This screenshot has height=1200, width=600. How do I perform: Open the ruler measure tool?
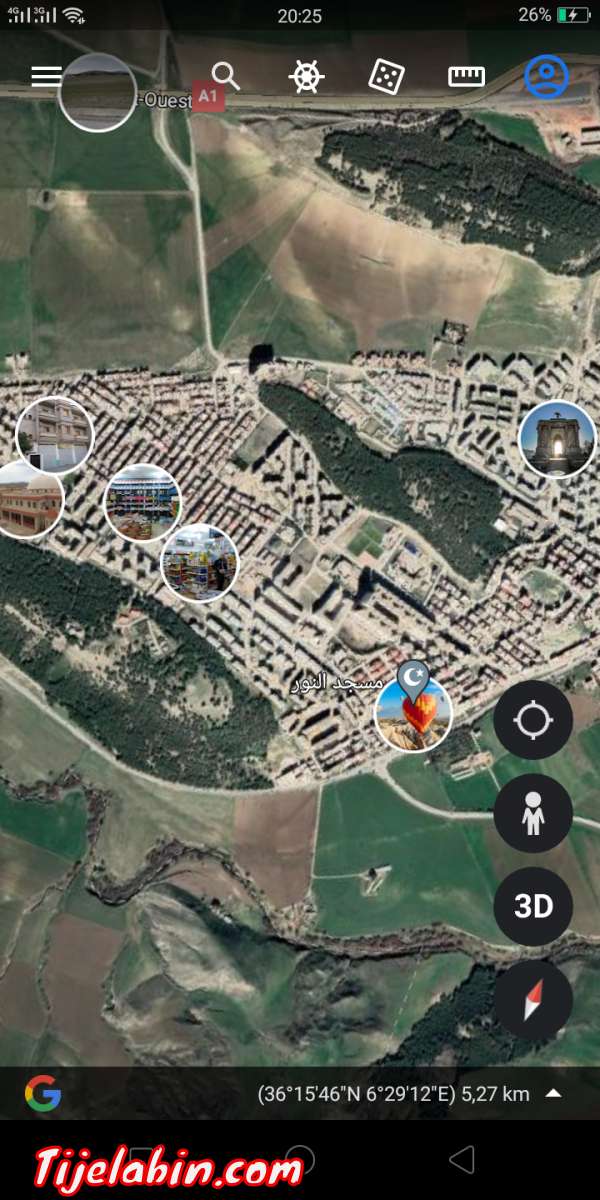click(x=466, y=77)
